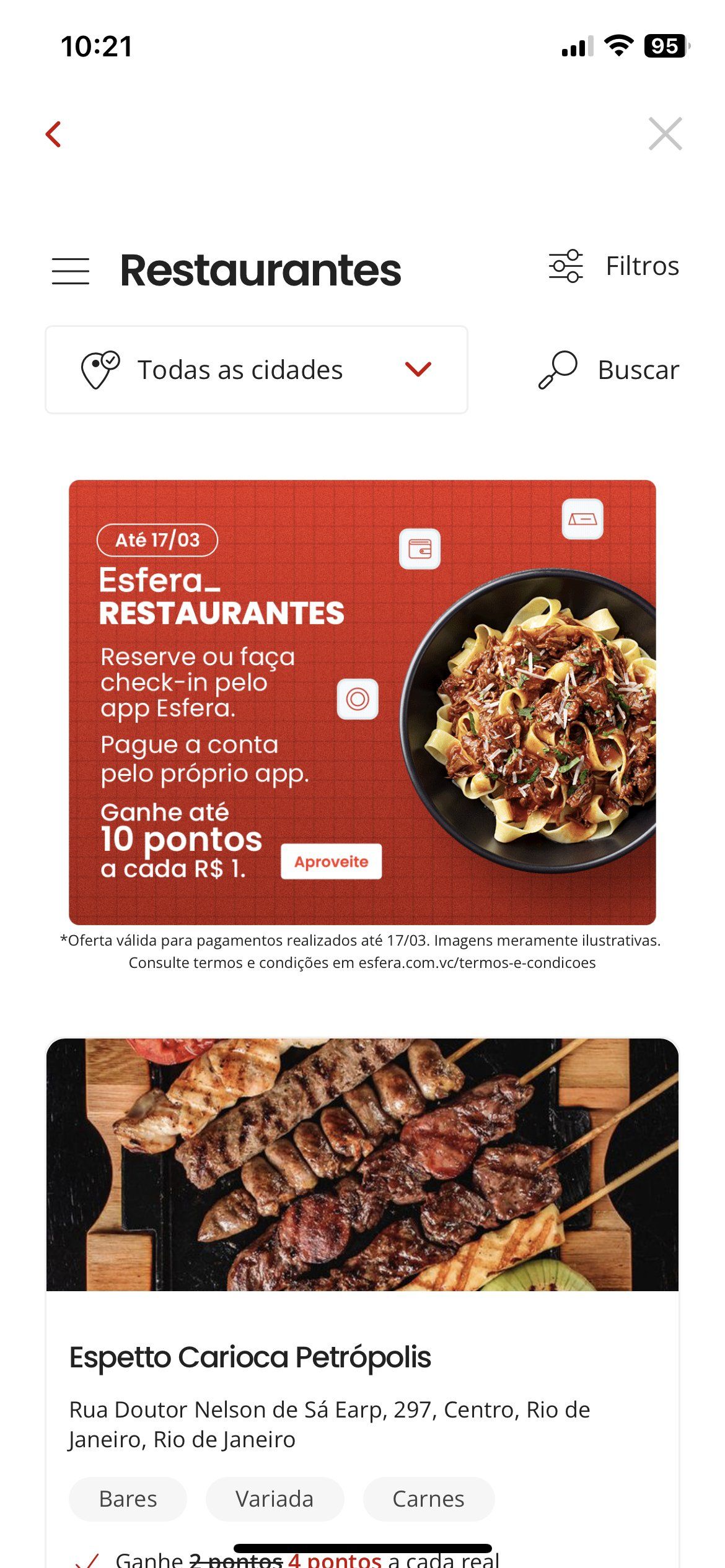
Task: Select the Carnes chip
Action: (428, 1499)
